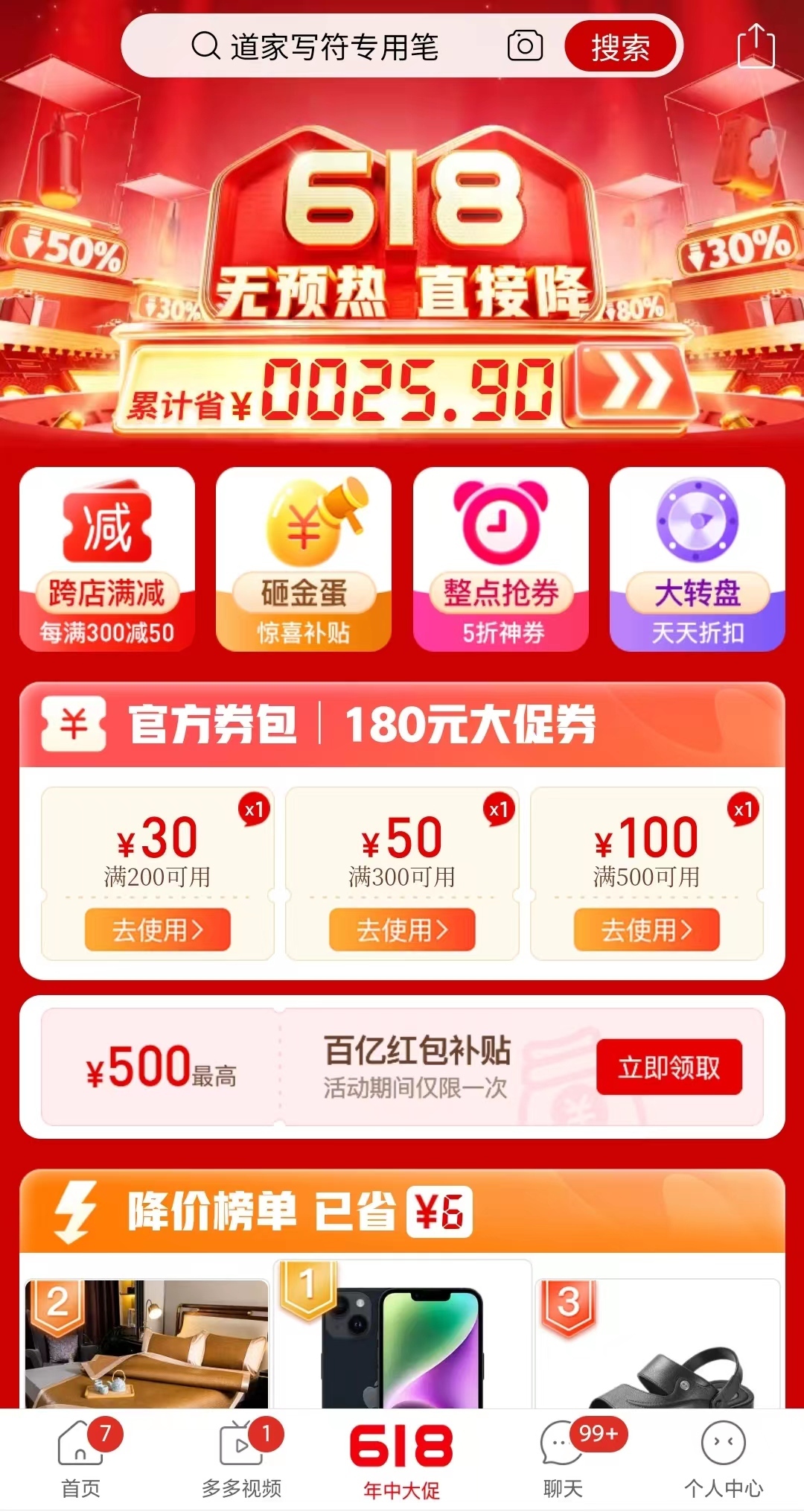Open the 大转盘 daily discount card

click(698, 559)
